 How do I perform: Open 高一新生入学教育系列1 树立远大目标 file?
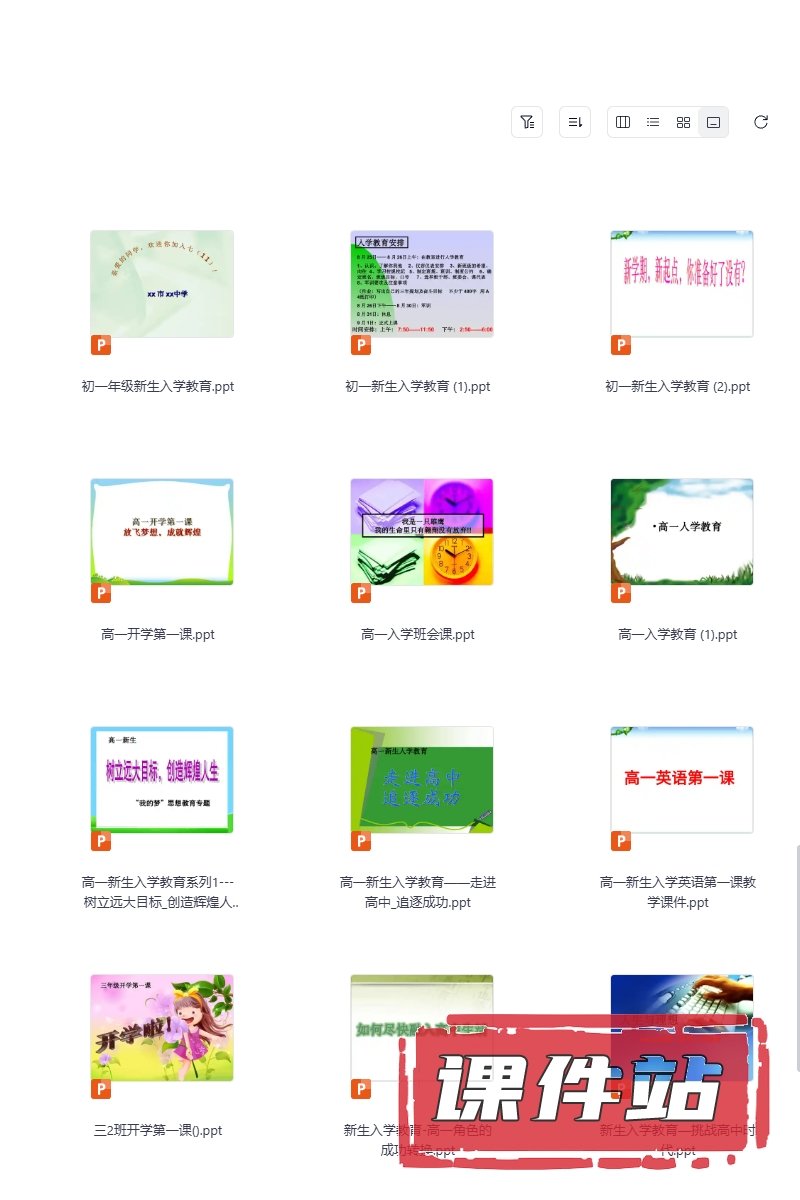point(162,780)
